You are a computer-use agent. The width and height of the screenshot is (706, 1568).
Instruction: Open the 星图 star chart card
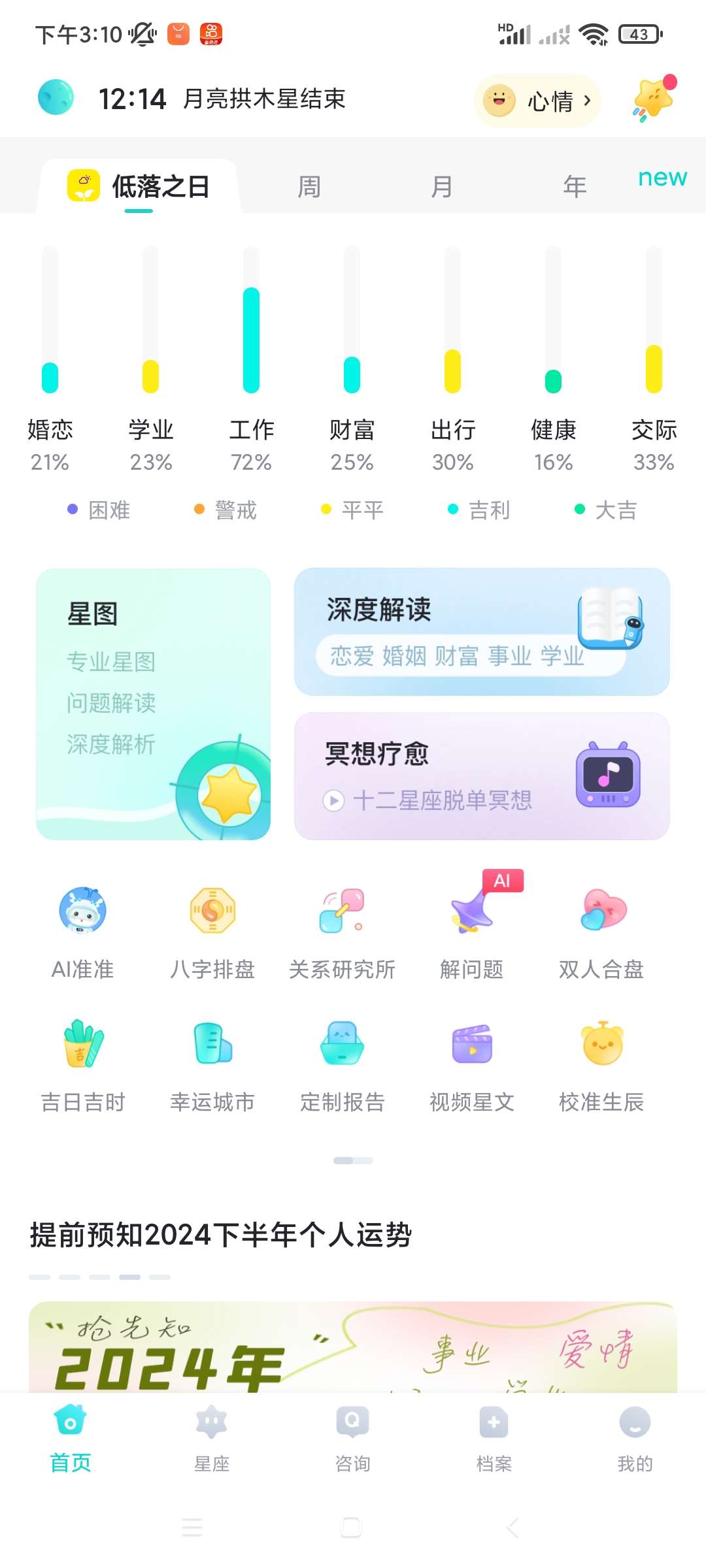(153, 704)
